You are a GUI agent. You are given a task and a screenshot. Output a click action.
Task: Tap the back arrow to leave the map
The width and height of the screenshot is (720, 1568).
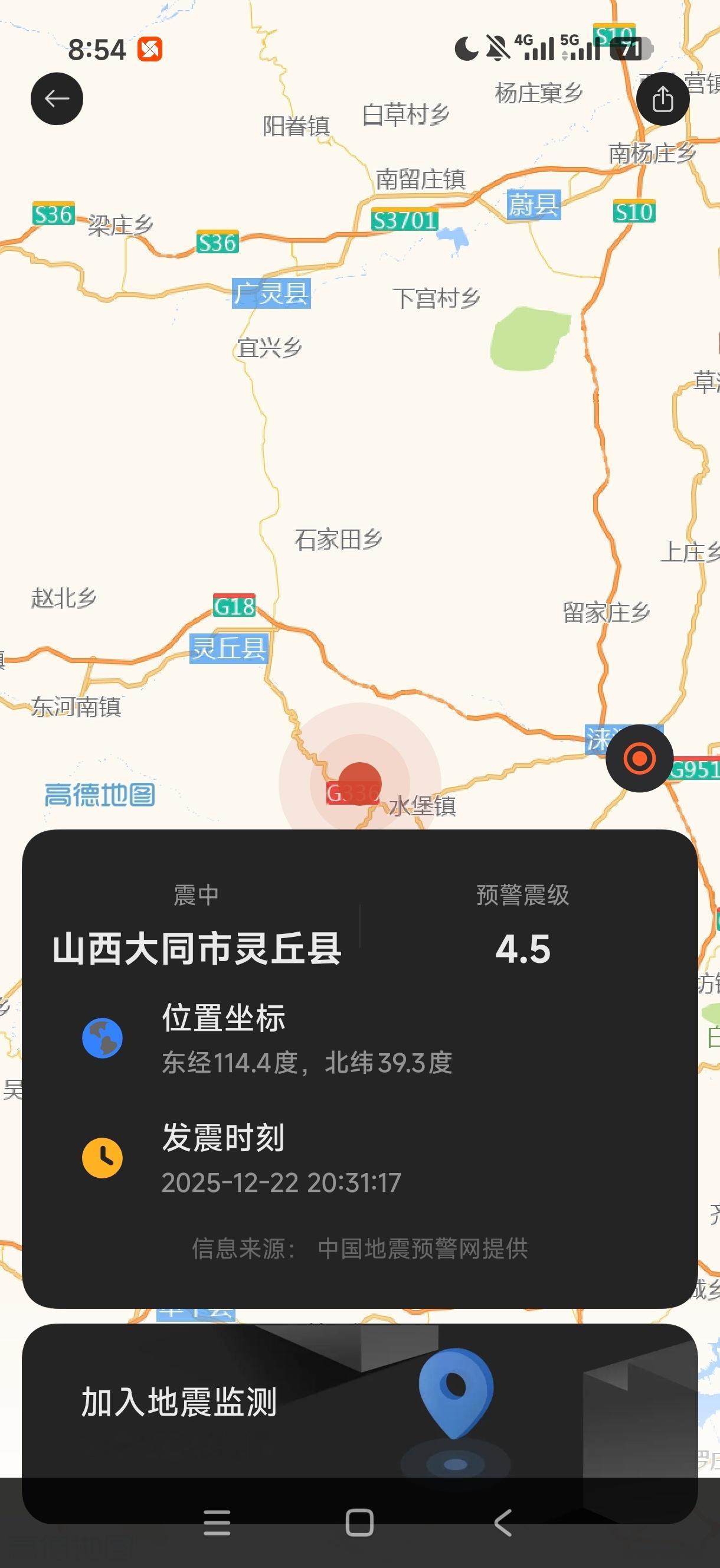[x=57, y=99]
